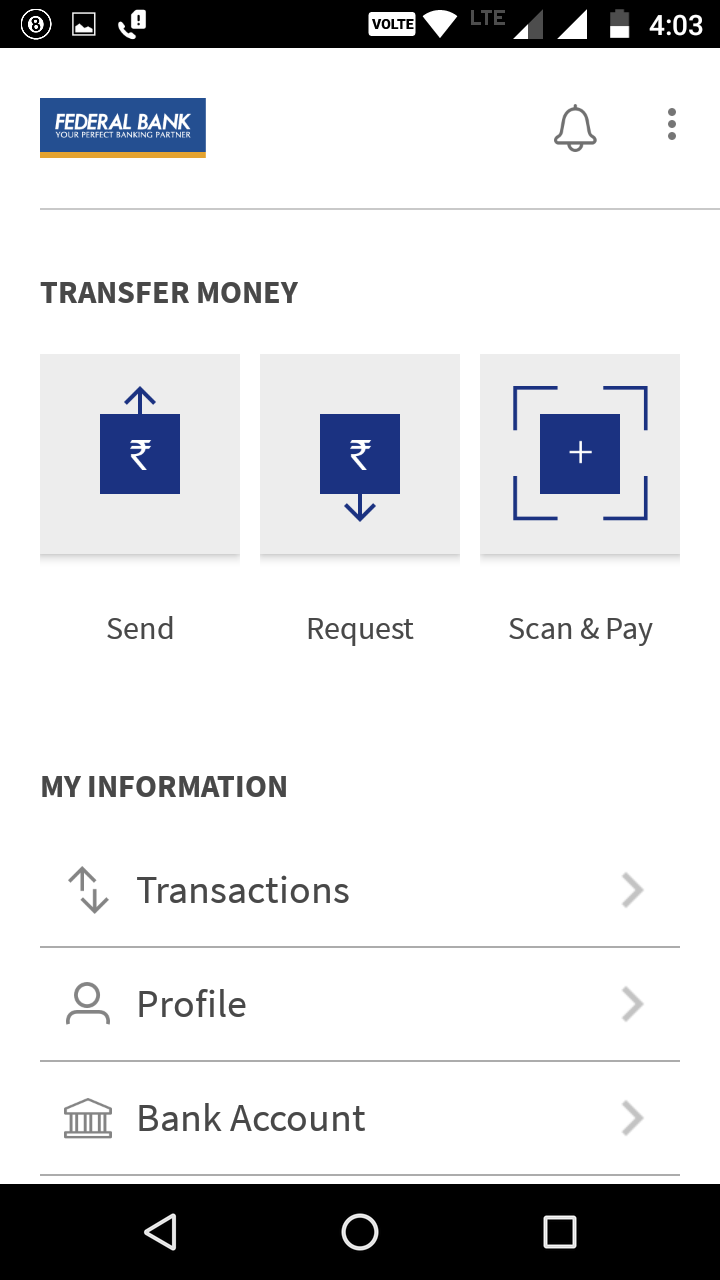The width and height of the screenshot is (720, 1280).
Task: Tap the Profile person icon
Action: [x=88, y=1003]
